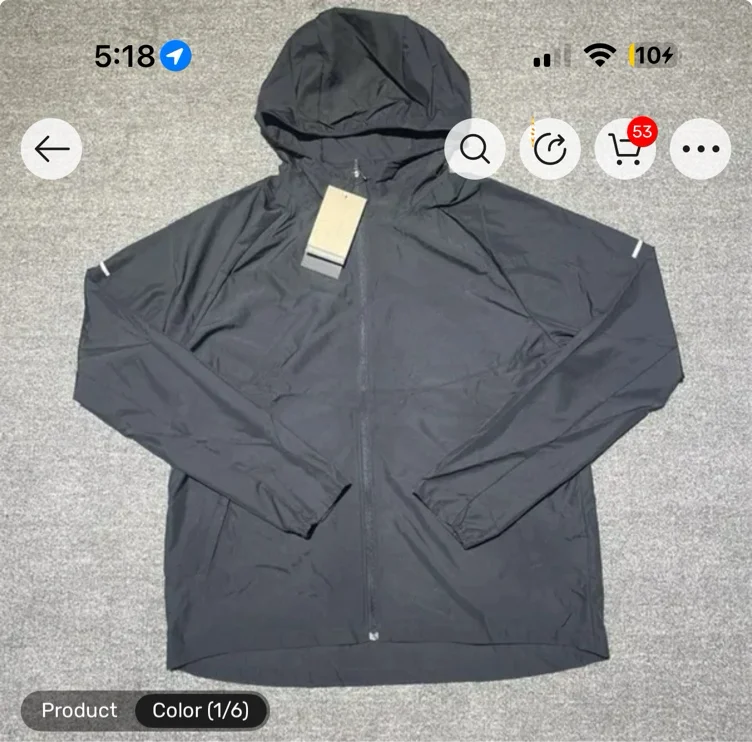Open the search magnifier icon
The image size is (752, 742).
tap(475, 149)
